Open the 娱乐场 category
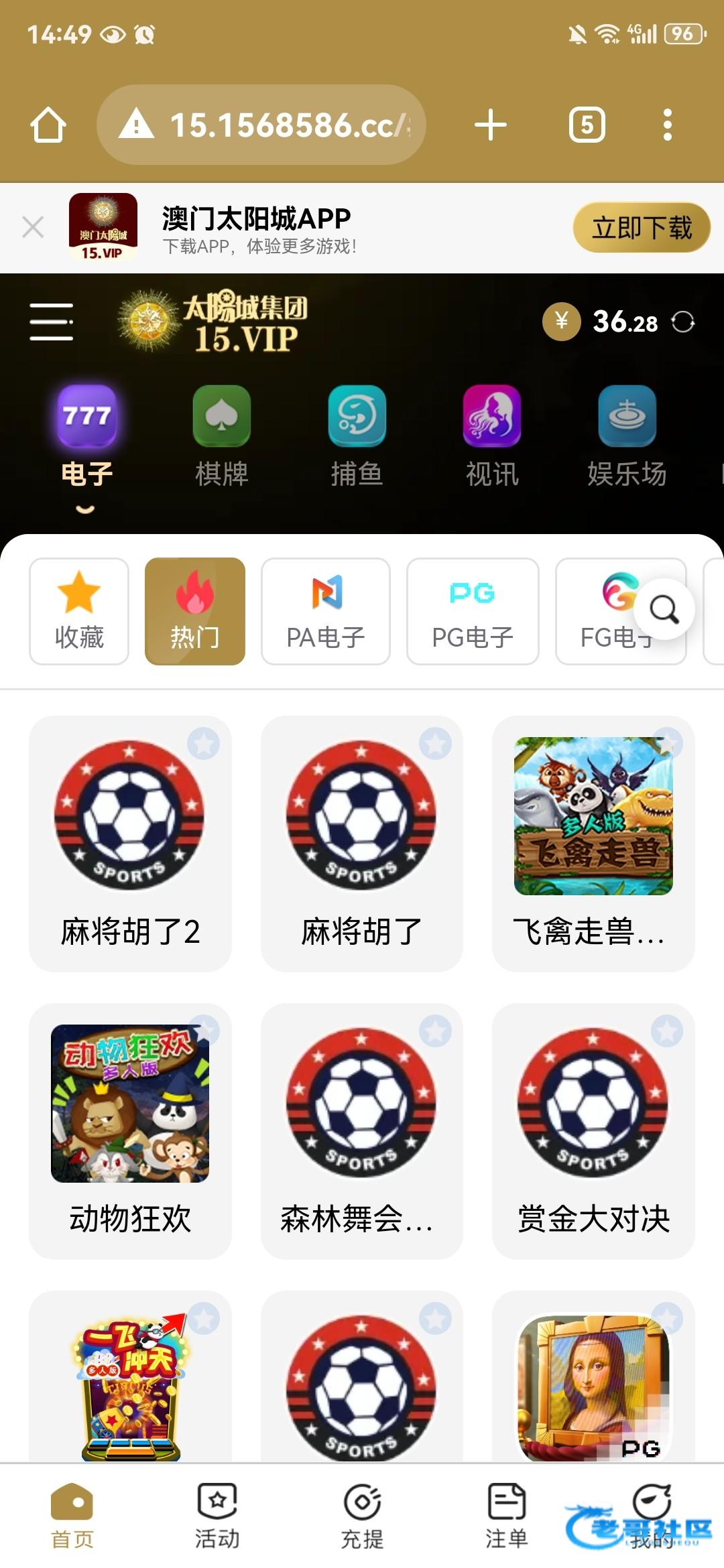 click(627, 436)
